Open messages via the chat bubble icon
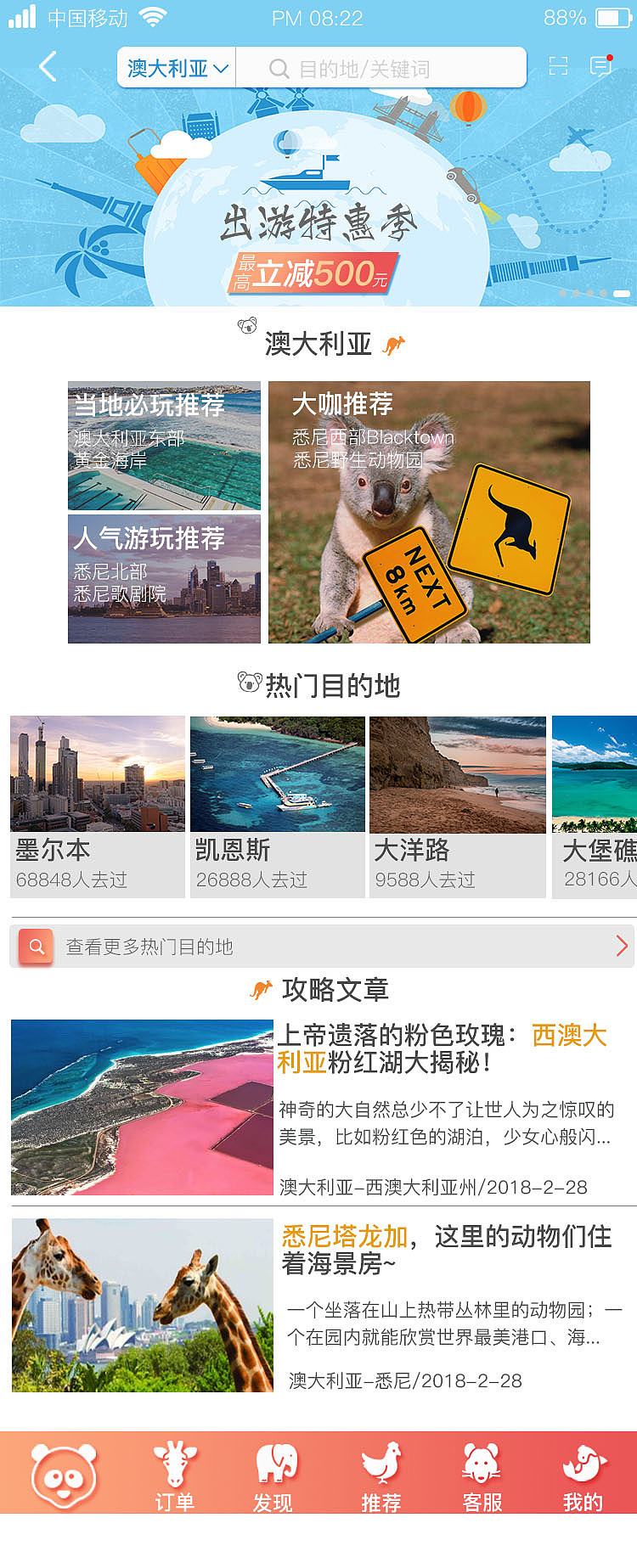 601,65
